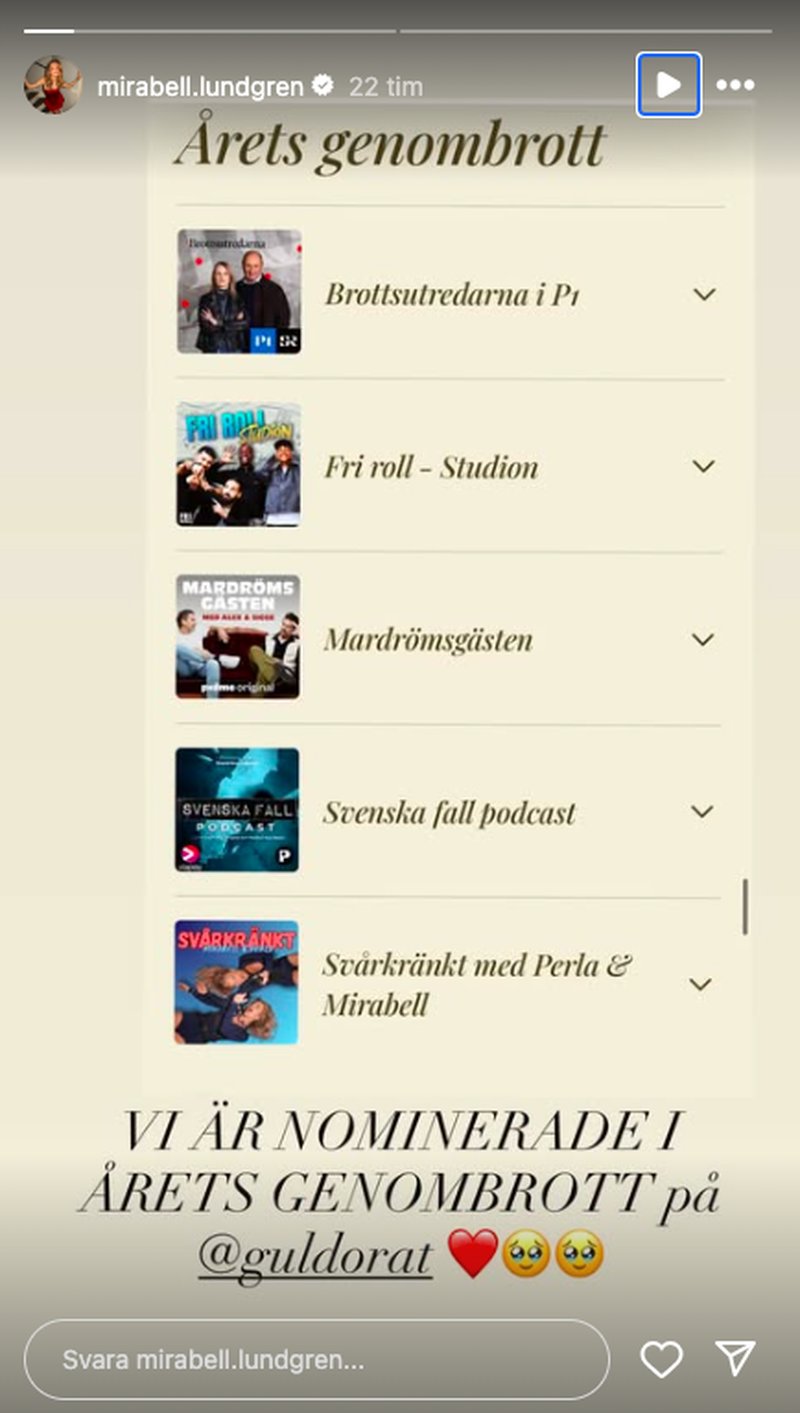Play the paused story
The width and height of the screenshot is (800, 1413).
[x=668, y=85]
